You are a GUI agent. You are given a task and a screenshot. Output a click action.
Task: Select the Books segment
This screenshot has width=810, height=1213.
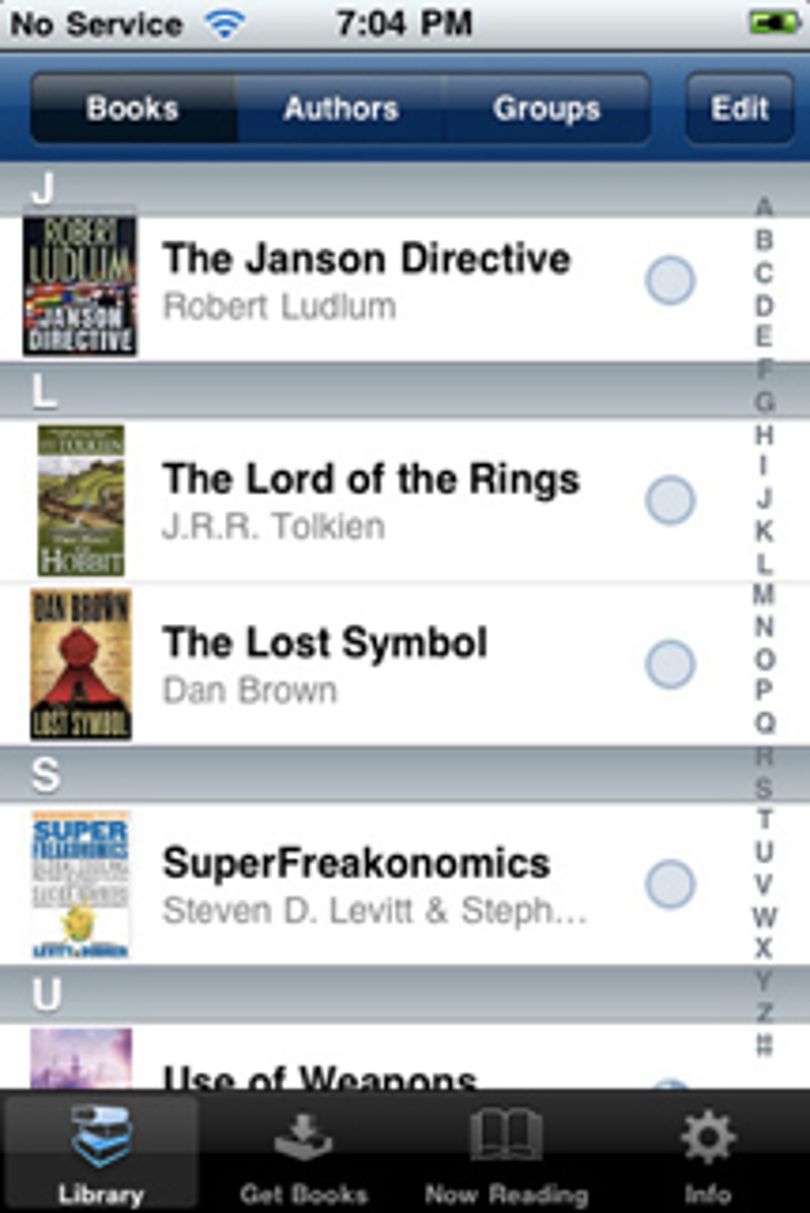click(134, 108)
